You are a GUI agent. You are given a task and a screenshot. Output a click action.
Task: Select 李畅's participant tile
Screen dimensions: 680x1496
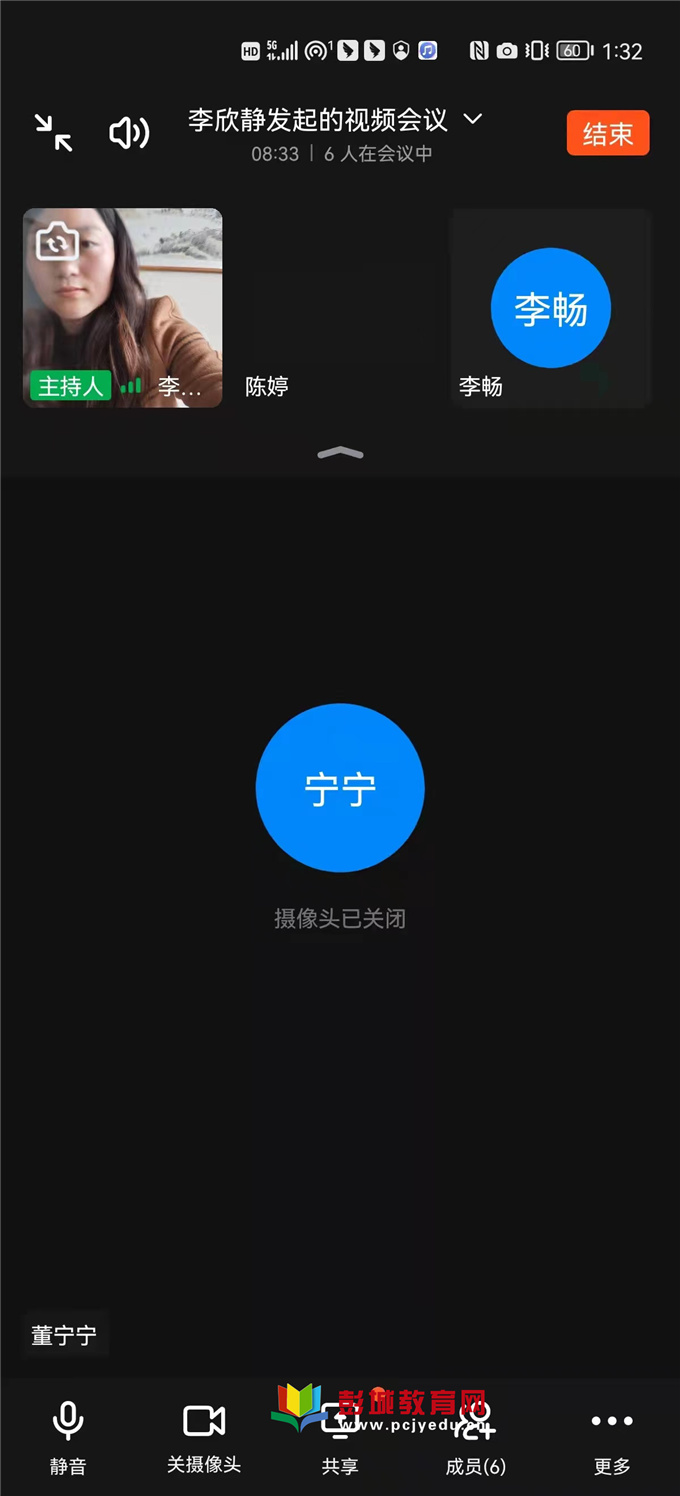[x=551, y=308]
